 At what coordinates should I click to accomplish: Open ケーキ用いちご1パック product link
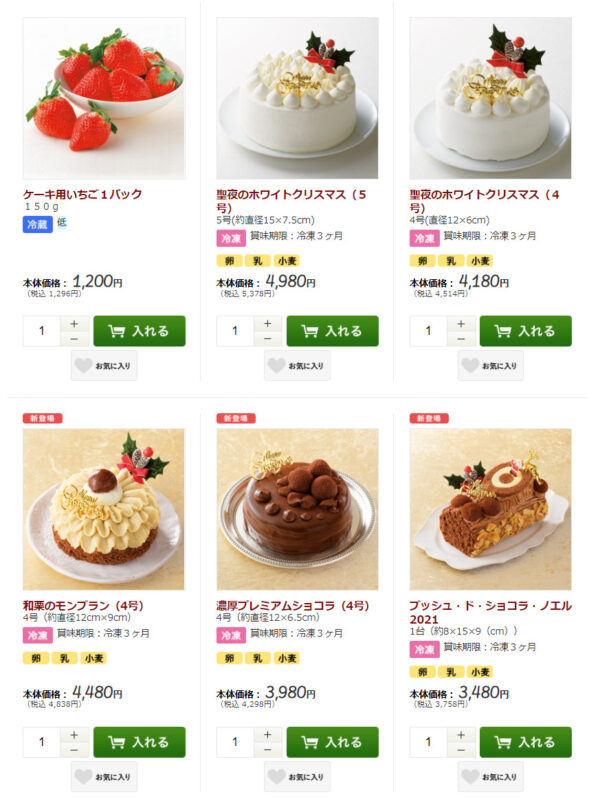(x=82, y=194)
